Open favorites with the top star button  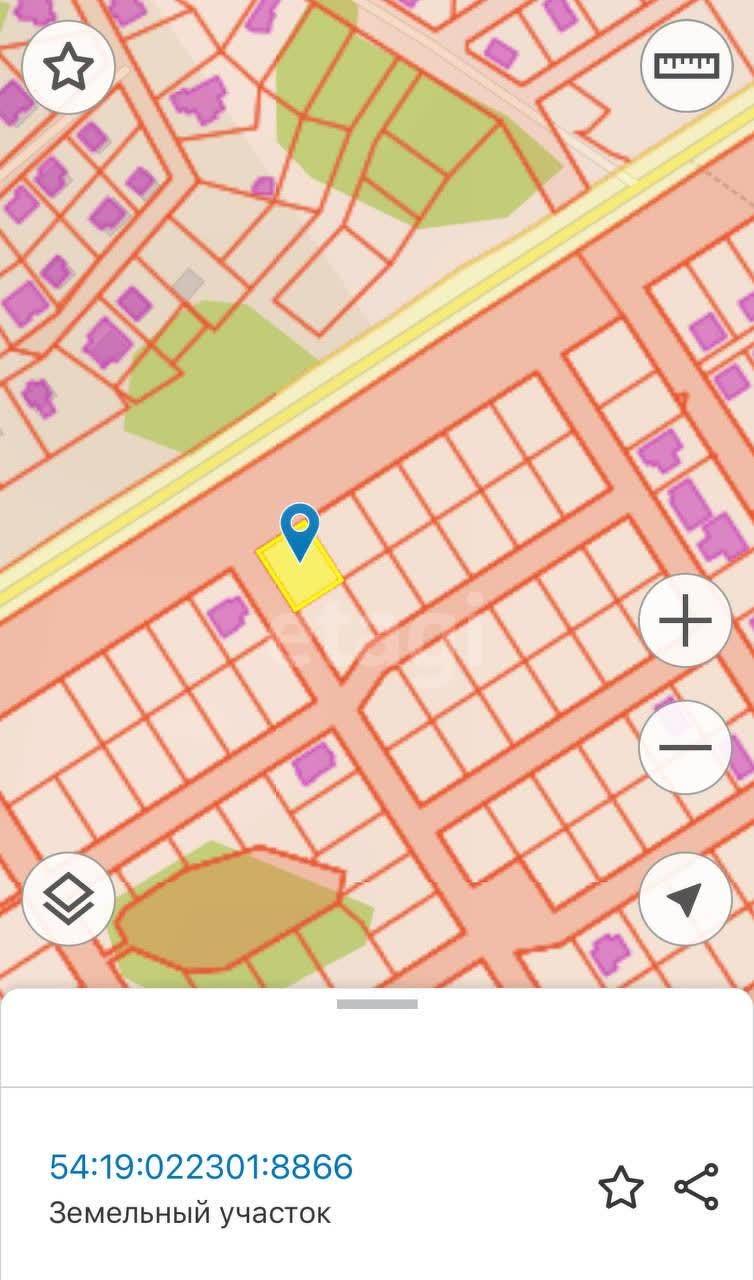[x=68, y=67]
